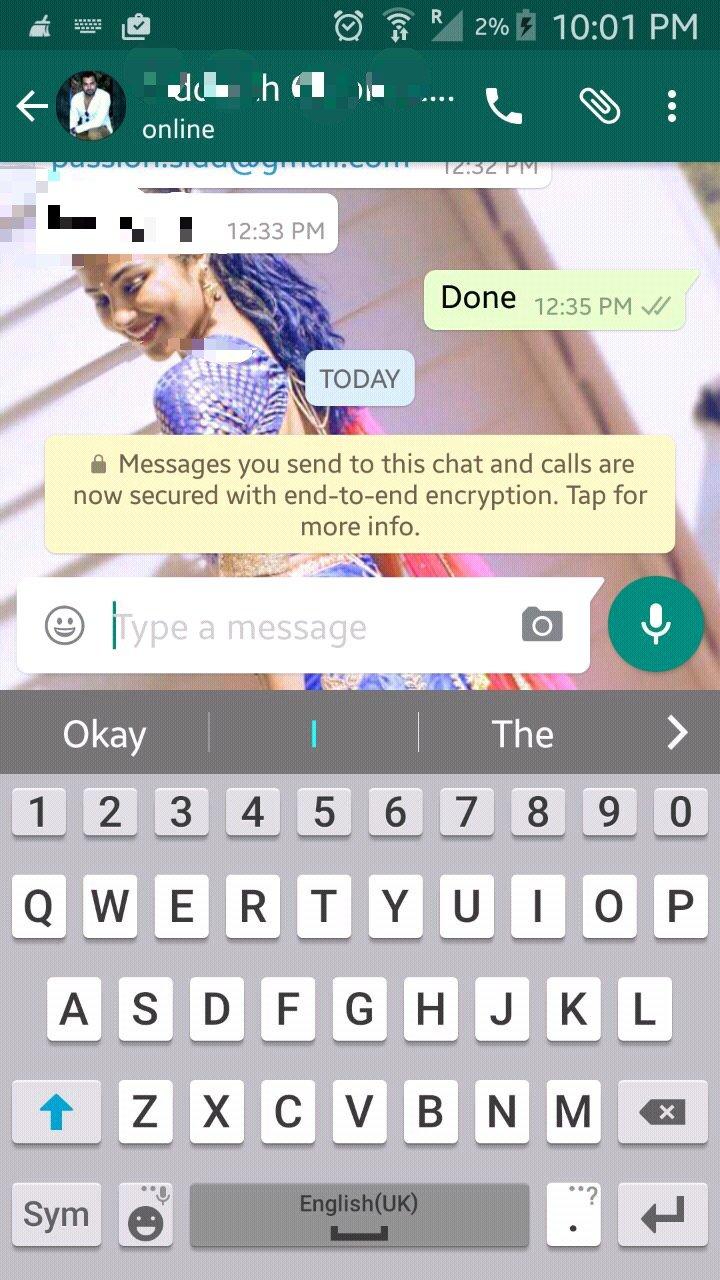The height and width of the screenshot is (1280, 720).
Task: Open the attachment paperclip menu
Action: tap(600, 106)
